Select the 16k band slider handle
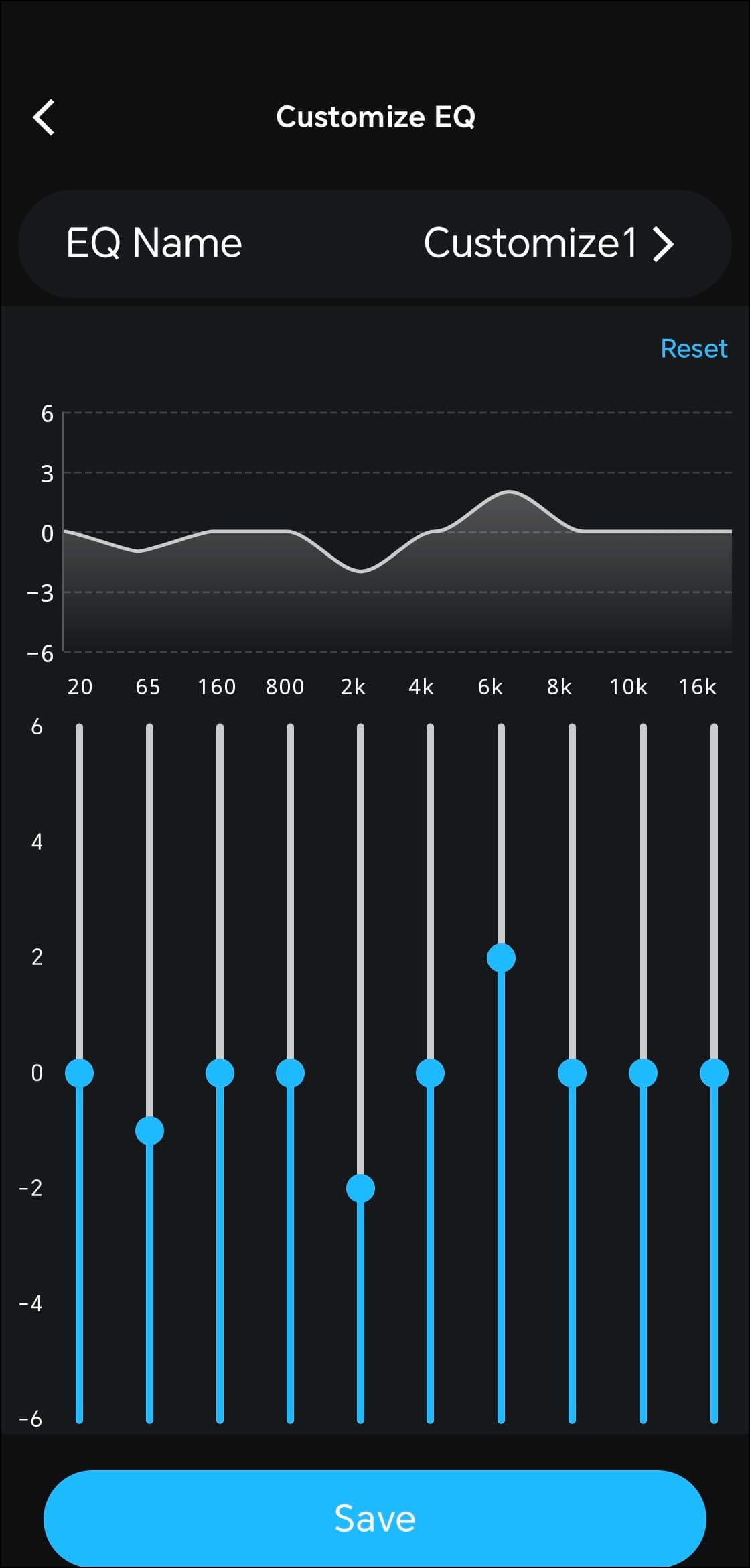This screenshot has height=1568, width=750. click(x=714, y=1073)
